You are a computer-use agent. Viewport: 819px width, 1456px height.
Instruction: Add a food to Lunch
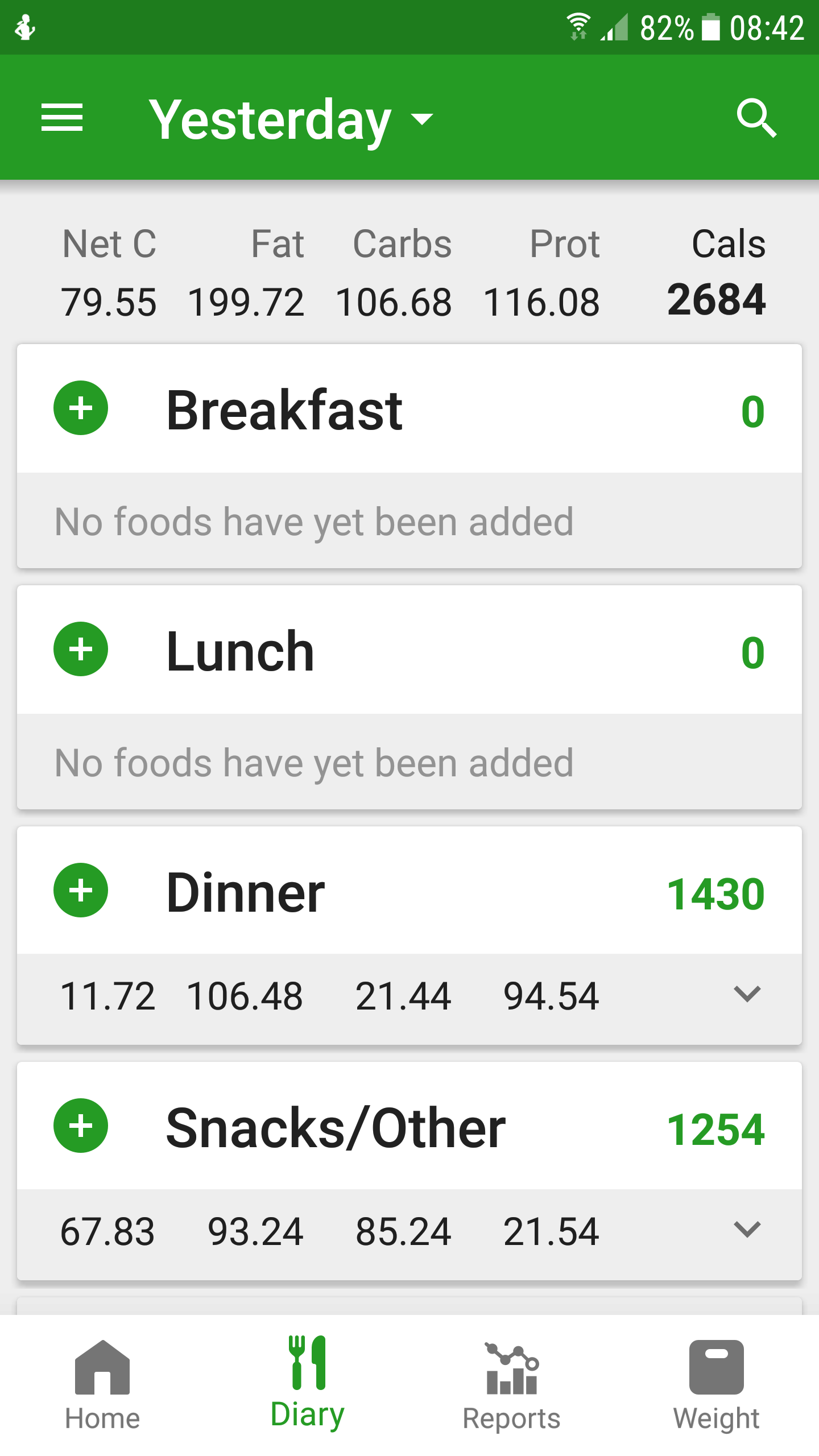[81, 649]
